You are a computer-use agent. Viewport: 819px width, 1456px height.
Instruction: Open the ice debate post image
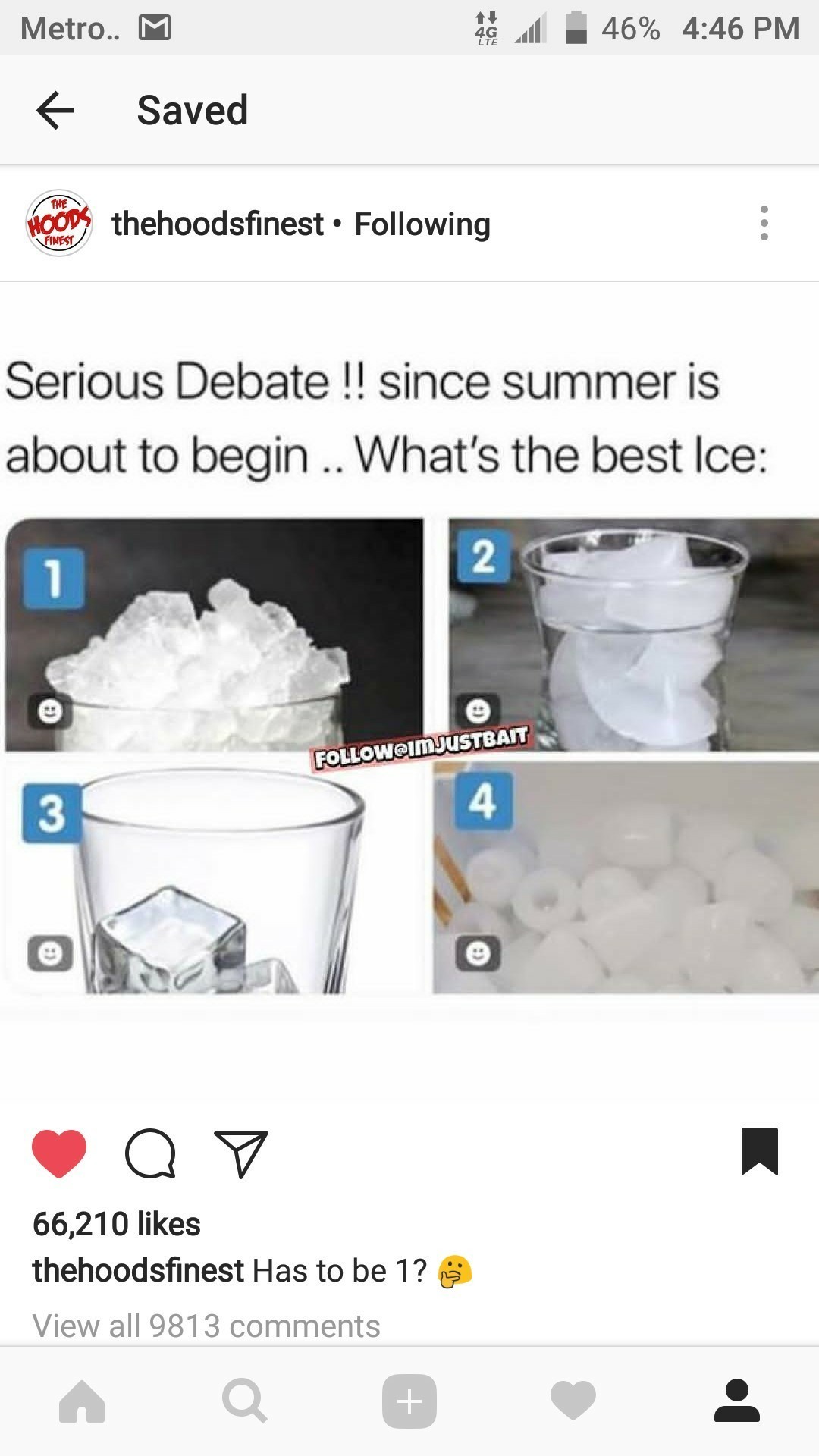pos(409,675)
